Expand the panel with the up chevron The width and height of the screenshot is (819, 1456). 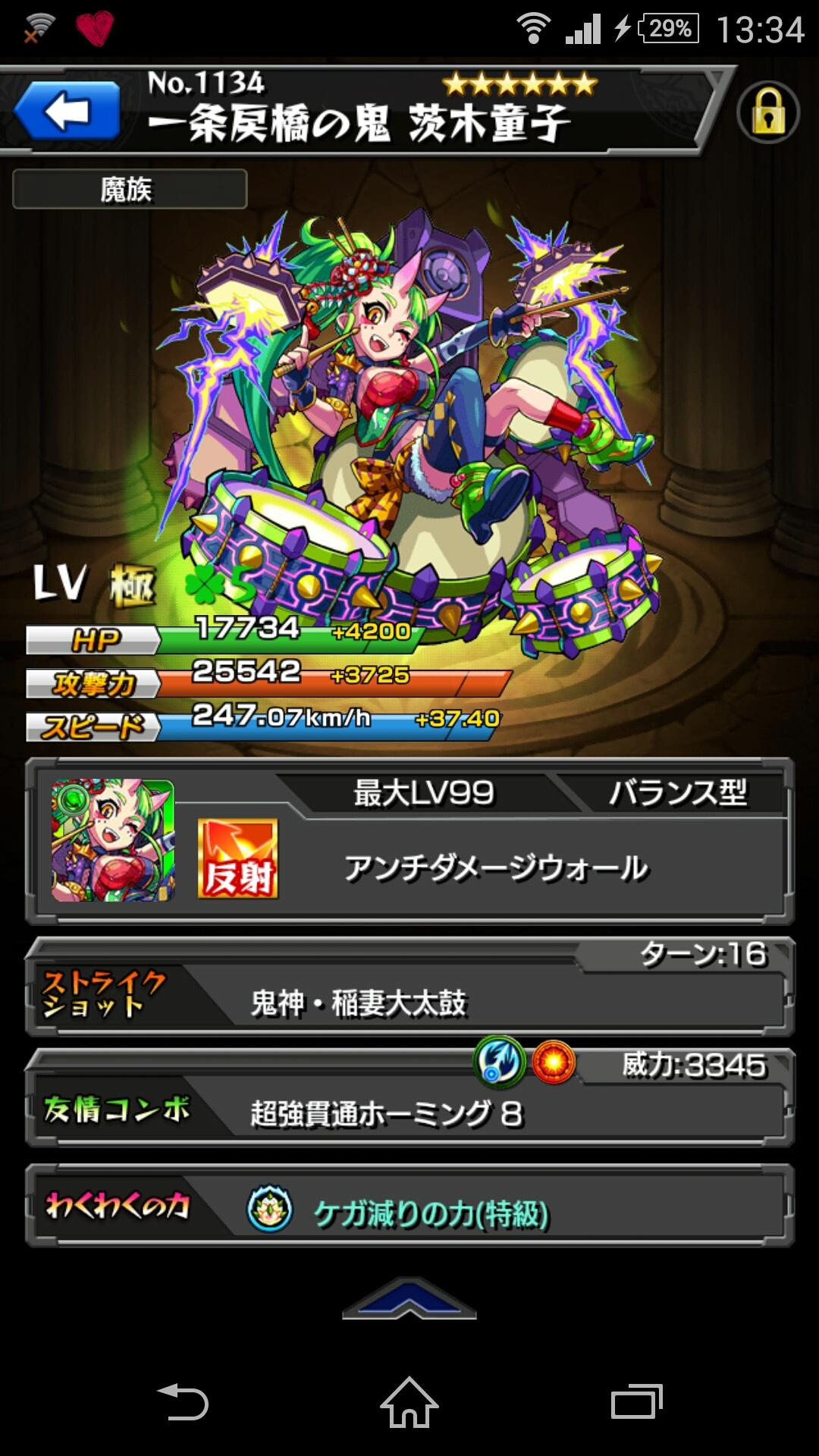click(409, 1299)
